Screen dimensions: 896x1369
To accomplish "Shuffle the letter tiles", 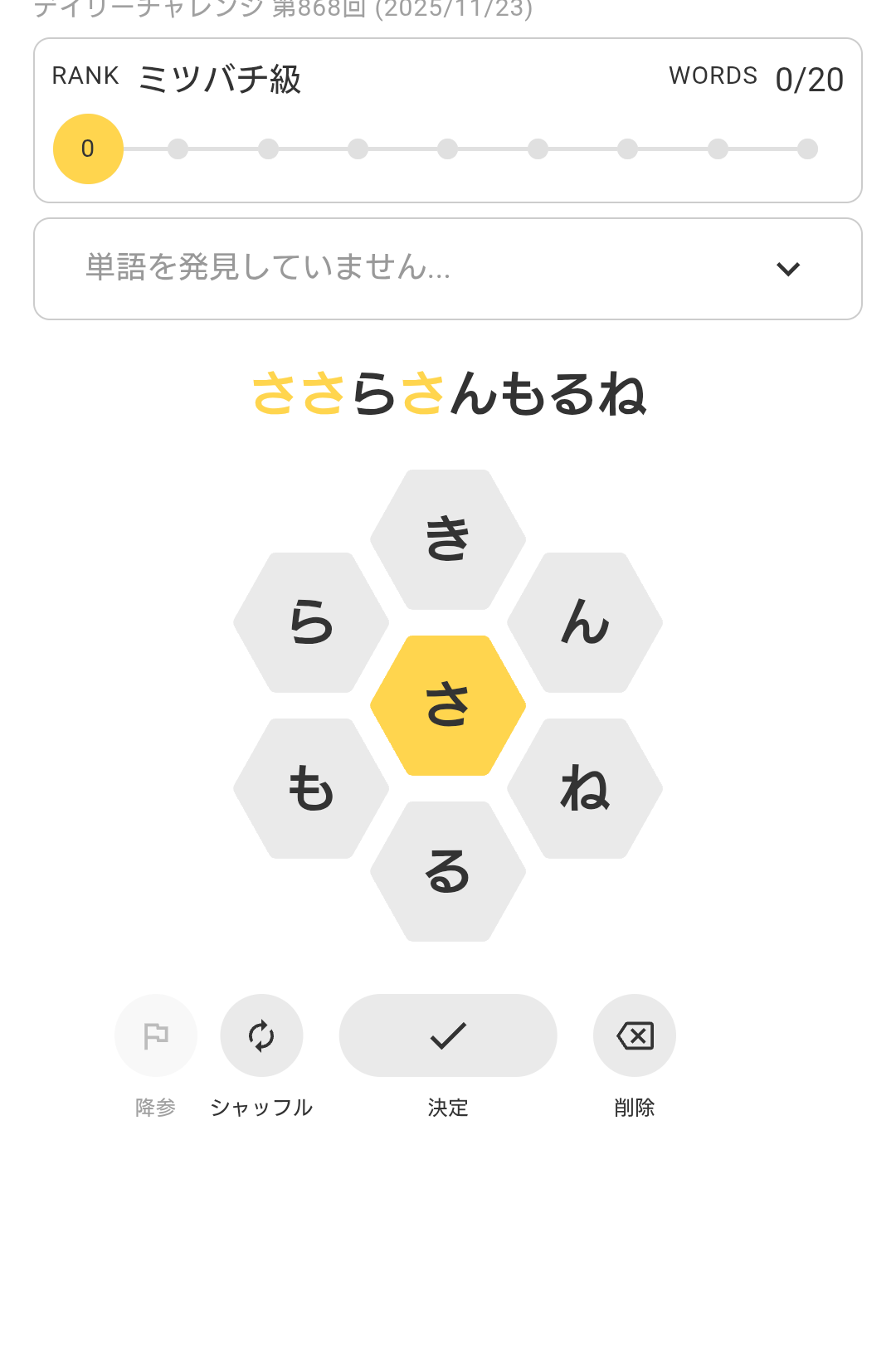I will click(x=261, y=1035).
